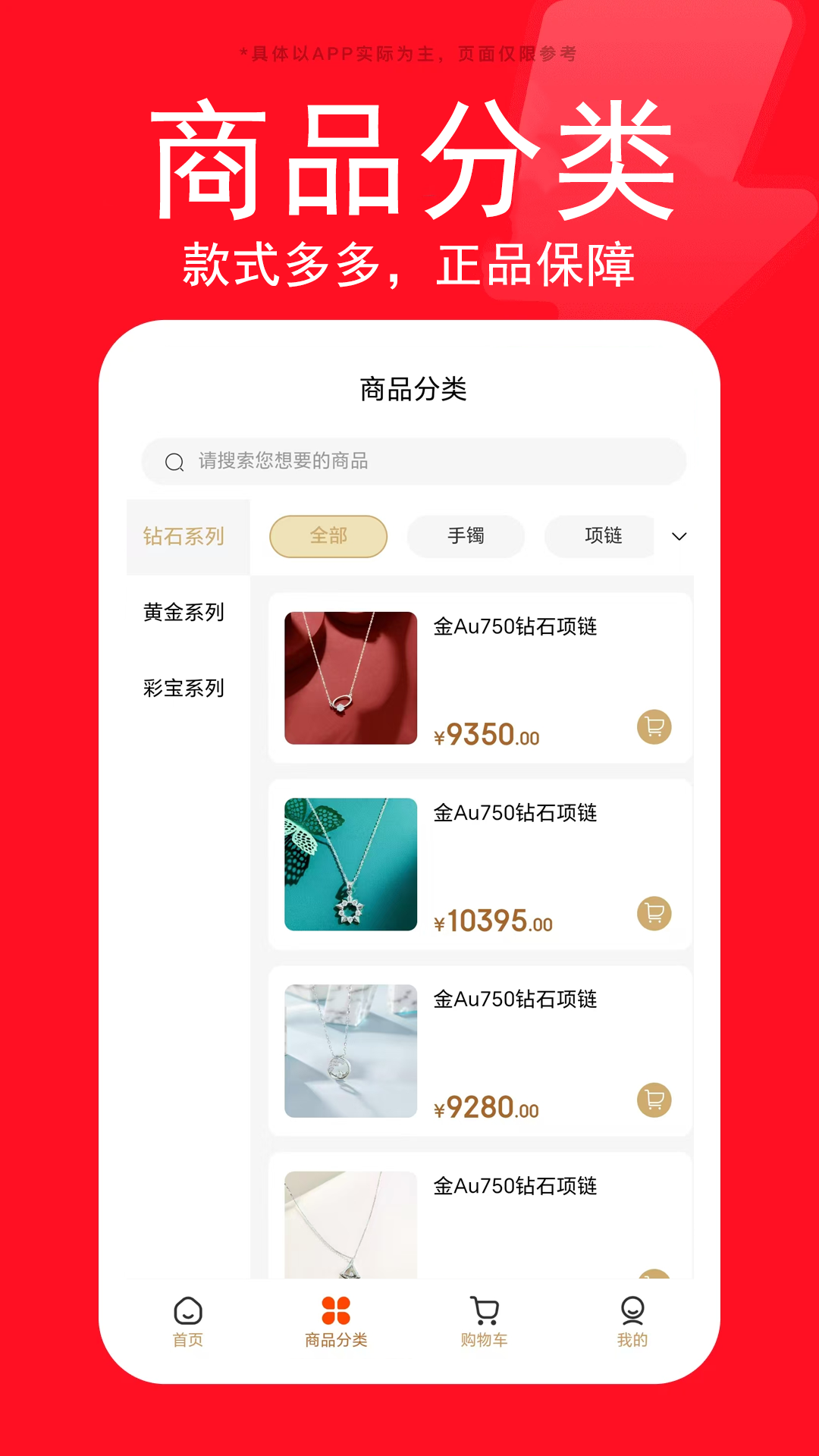Click the magnifier icon in search bar

pyautogui.click(x=174, y=460)
